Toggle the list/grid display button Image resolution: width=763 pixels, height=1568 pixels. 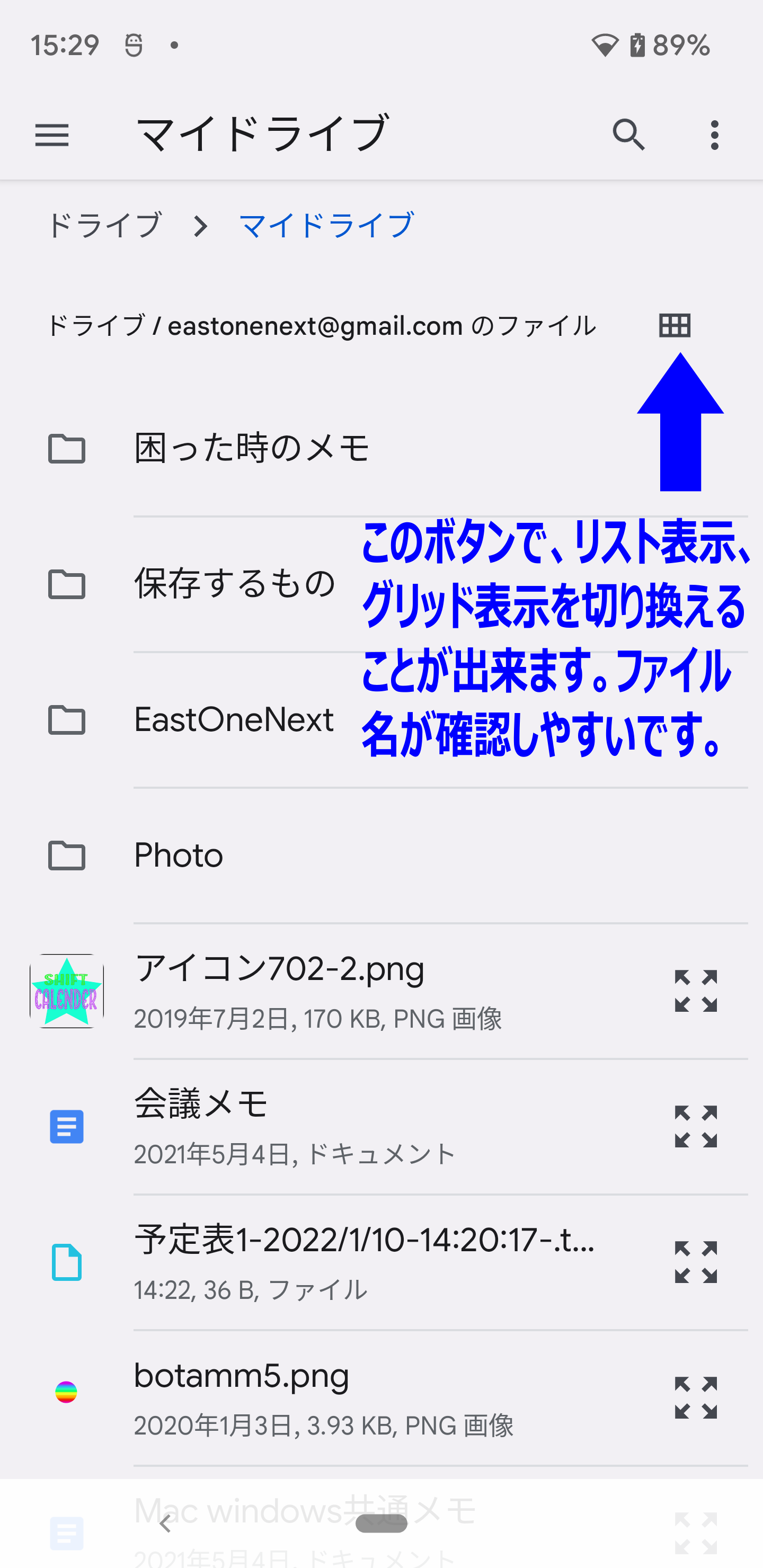coord(676,326)
